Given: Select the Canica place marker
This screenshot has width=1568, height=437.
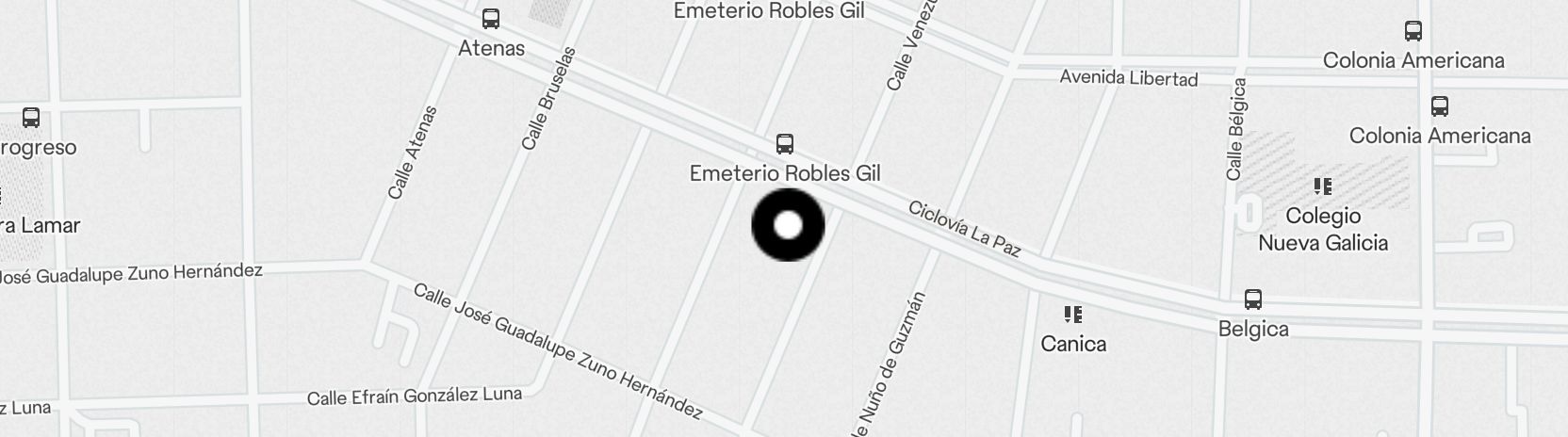Looking at the screenshot, I should click(1072, 315).
